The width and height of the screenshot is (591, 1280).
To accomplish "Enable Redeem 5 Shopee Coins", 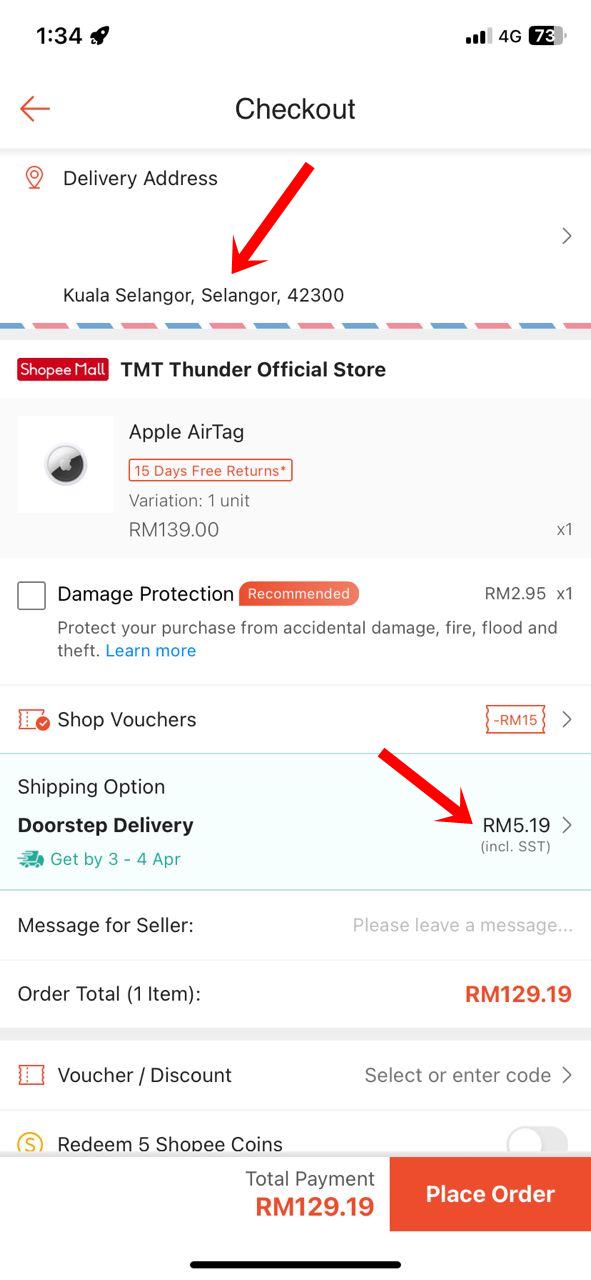I will click(537, 1142).
